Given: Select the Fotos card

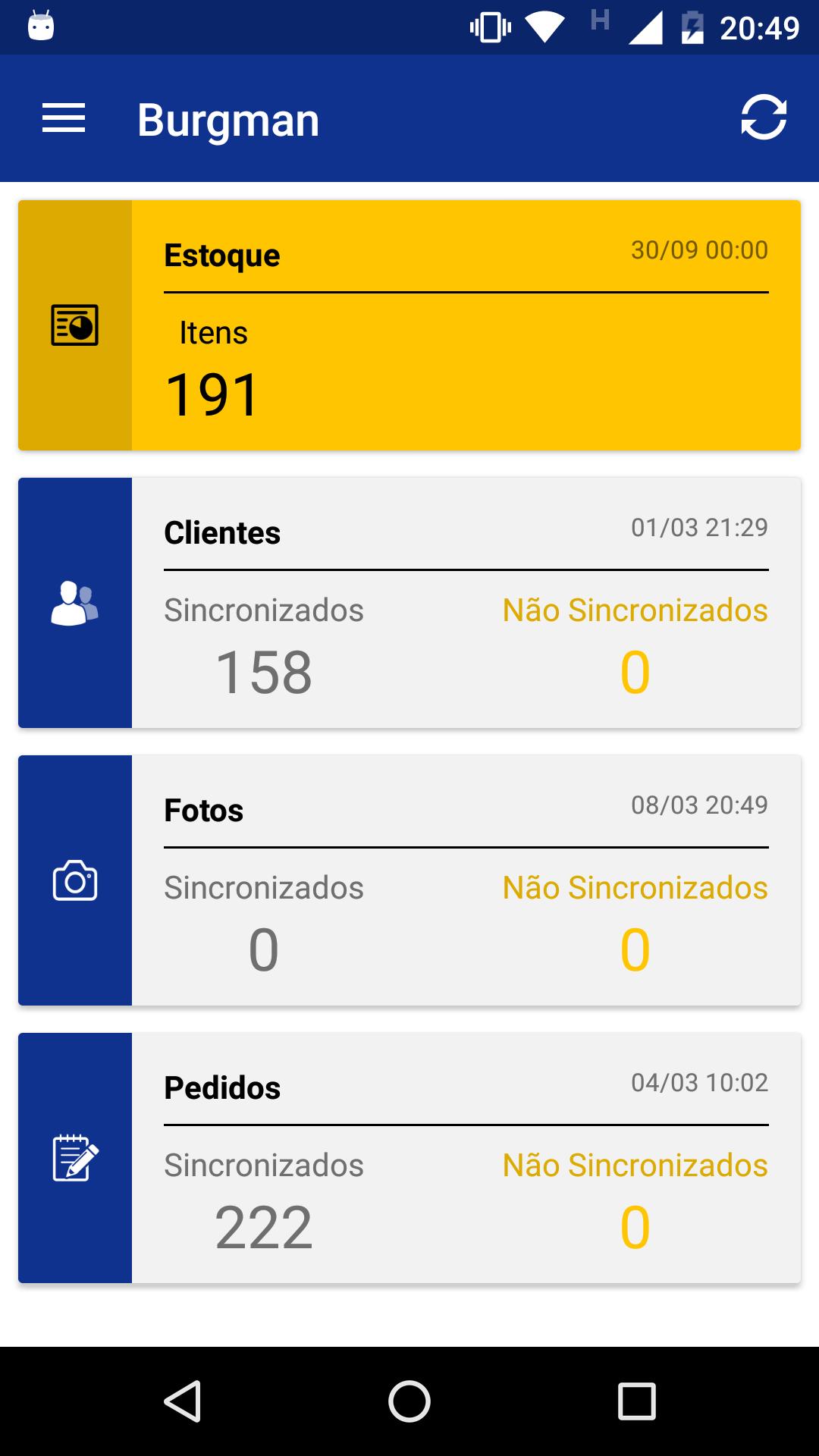Looking at the screenshot, I should tap(409, 880).
